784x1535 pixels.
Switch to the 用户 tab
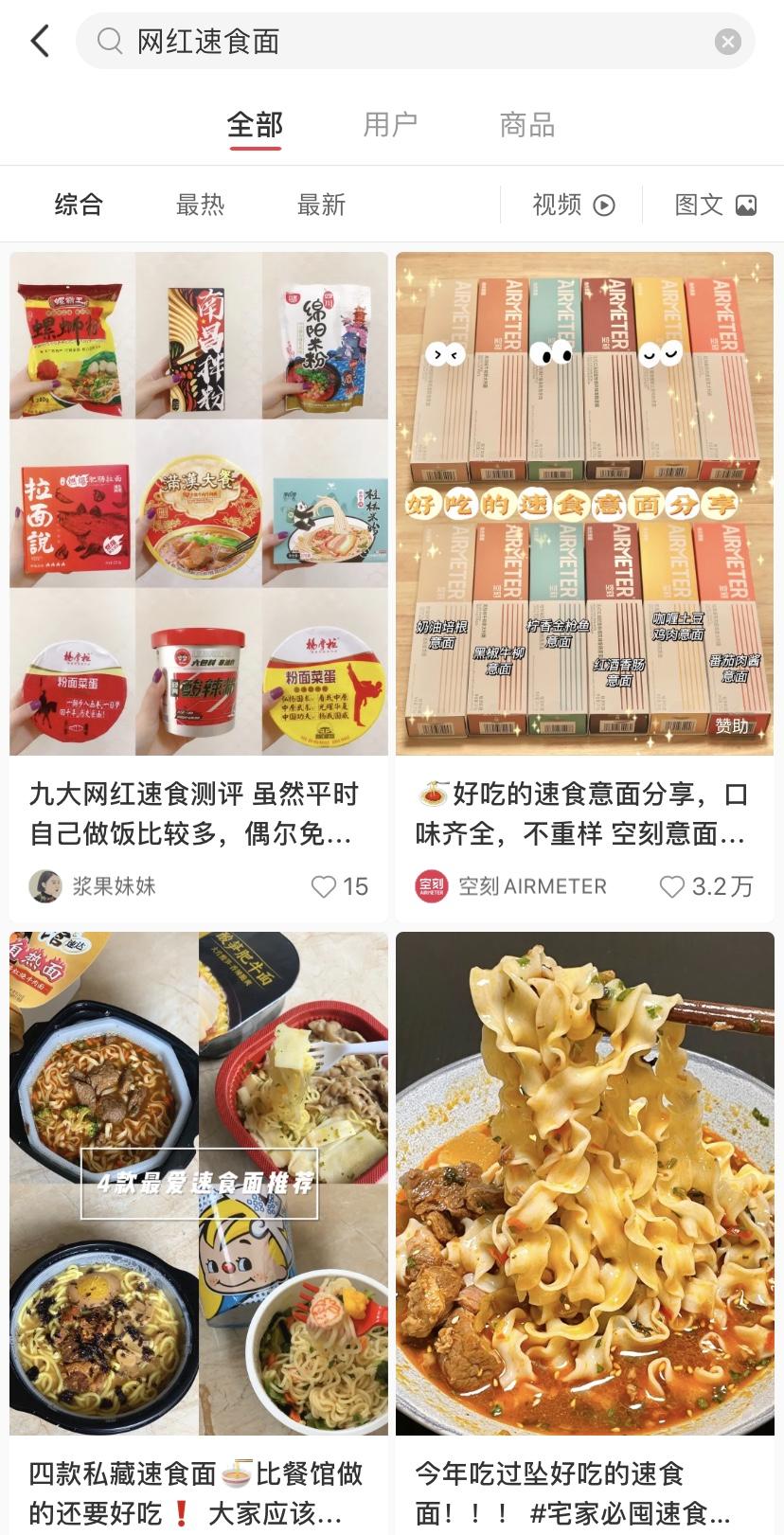coord(390,125)
